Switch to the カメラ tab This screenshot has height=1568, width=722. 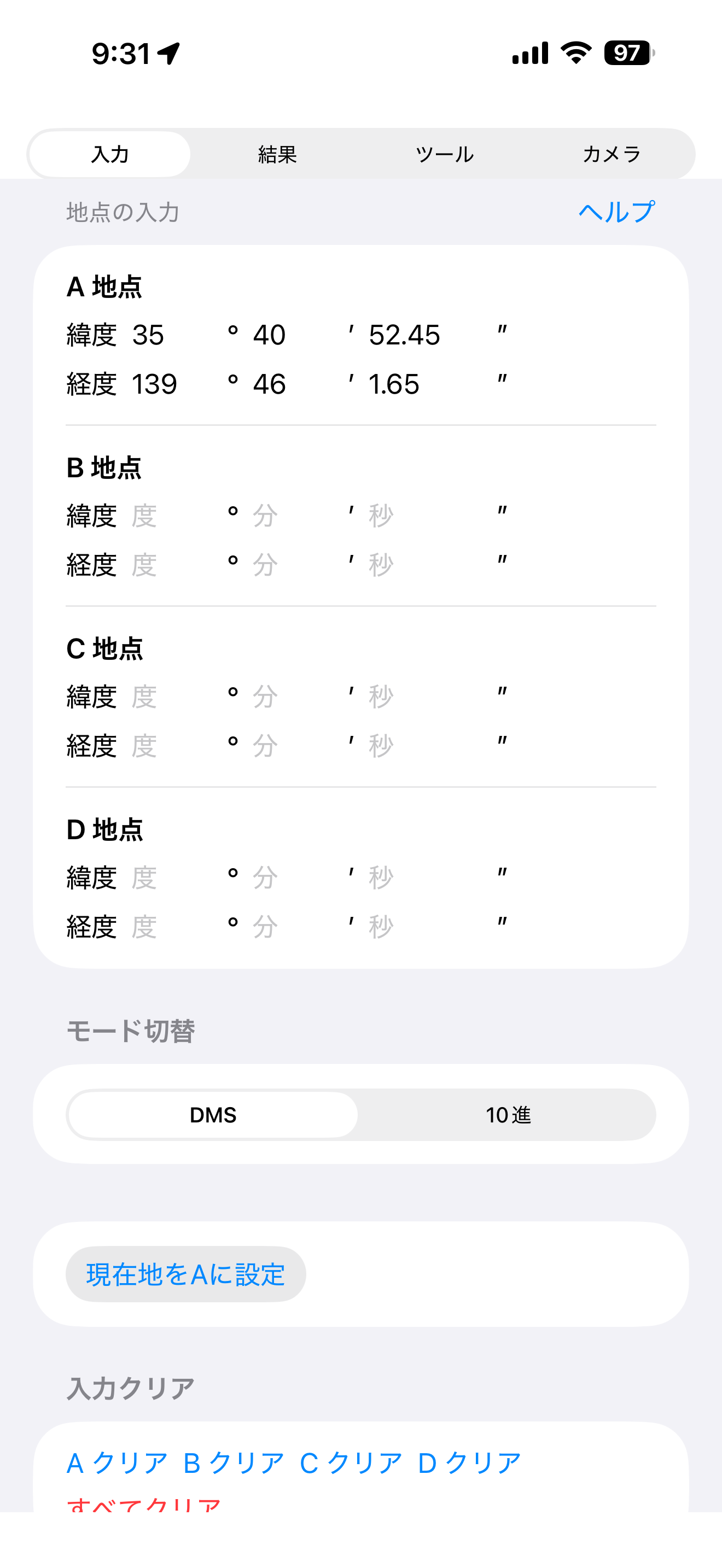(x=611, y=154)
